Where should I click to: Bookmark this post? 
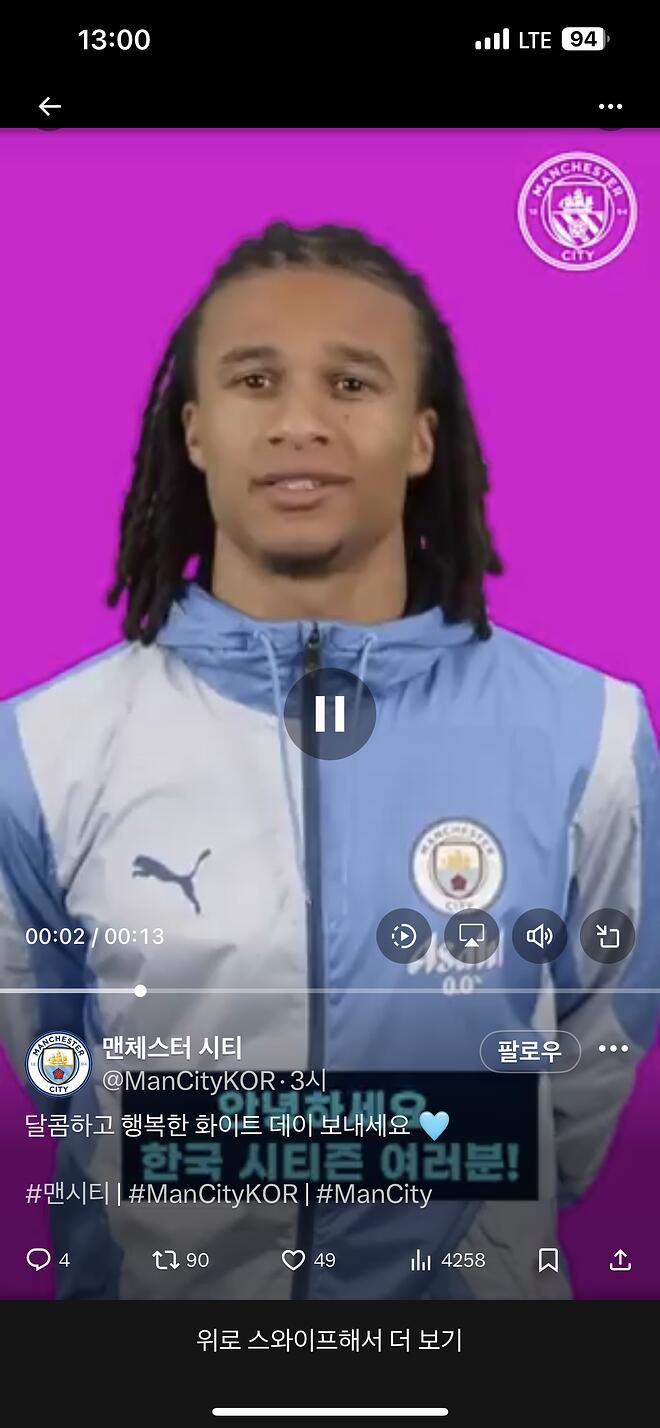(548, 1260)
